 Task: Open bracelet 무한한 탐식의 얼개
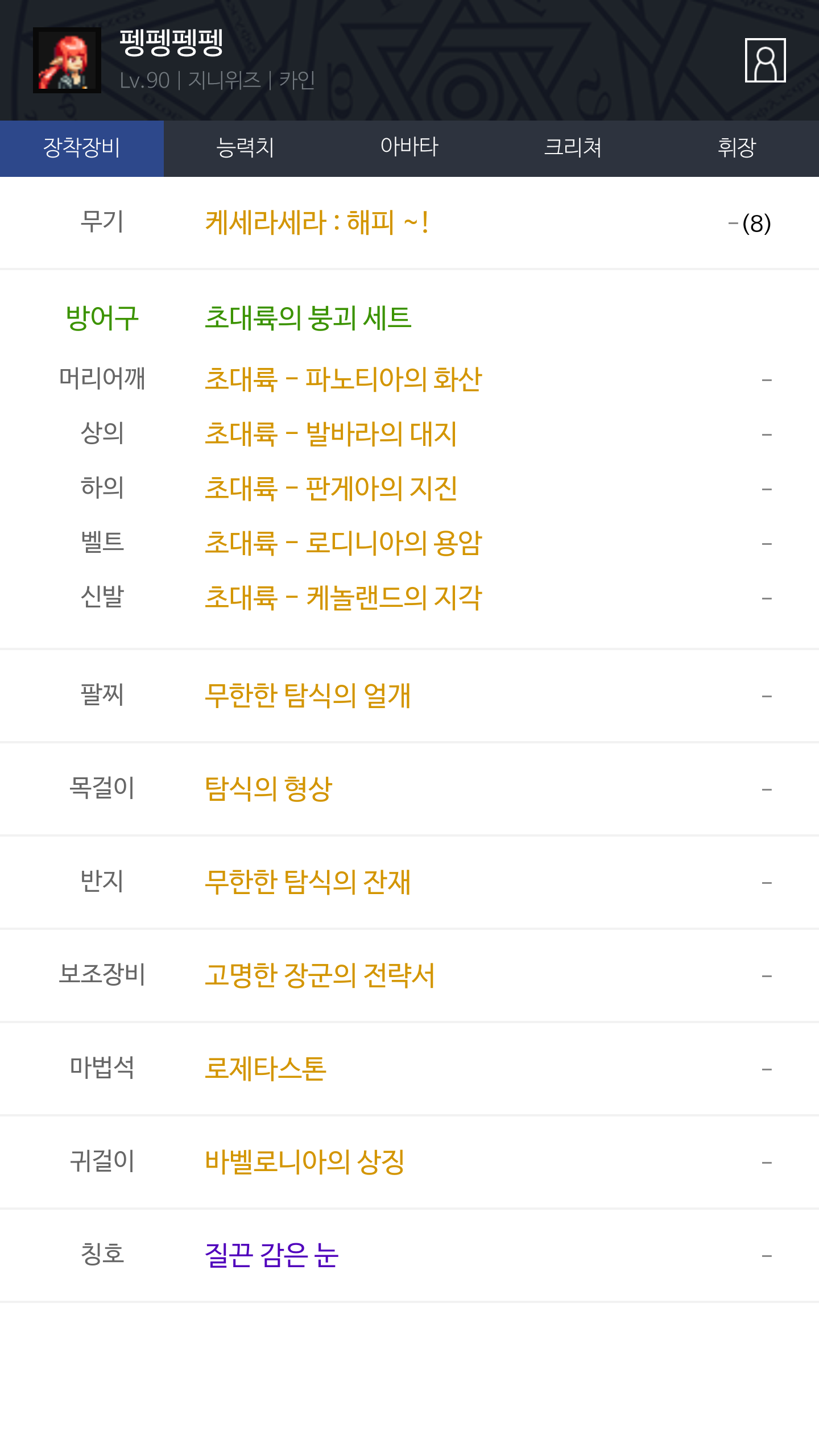click(x=308, y=696)
